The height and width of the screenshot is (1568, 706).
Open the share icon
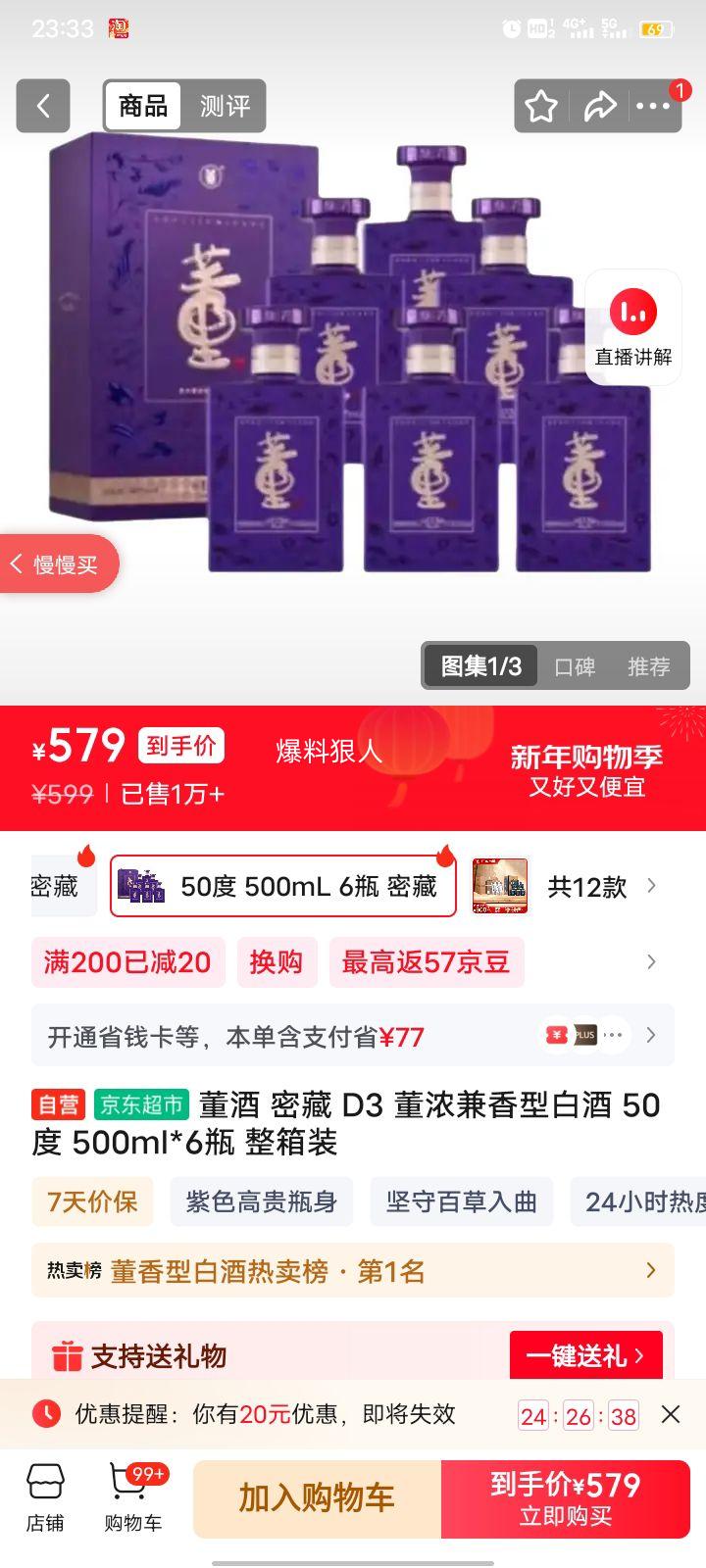point(600,105)
